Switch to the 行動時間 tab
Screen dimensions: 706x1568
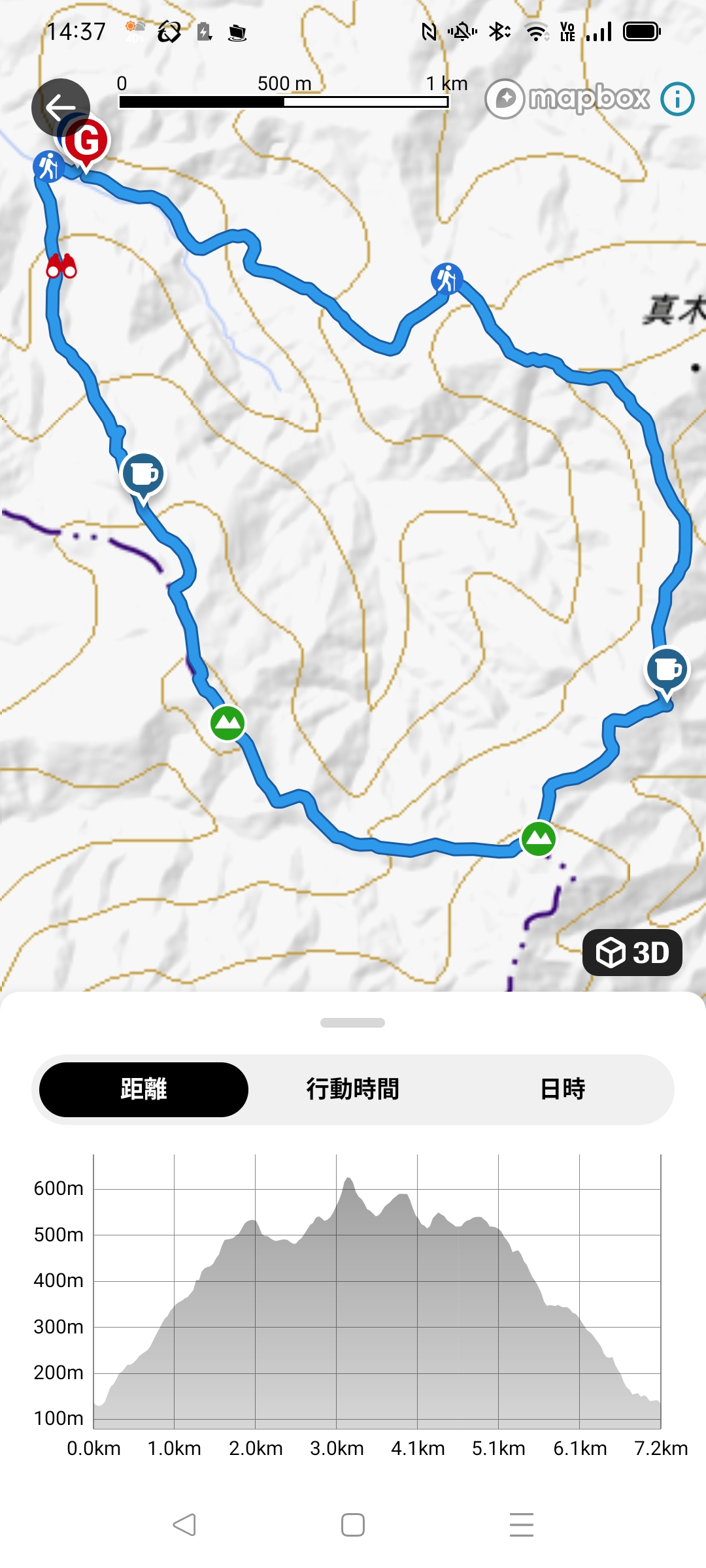(x=353, y=1089)
